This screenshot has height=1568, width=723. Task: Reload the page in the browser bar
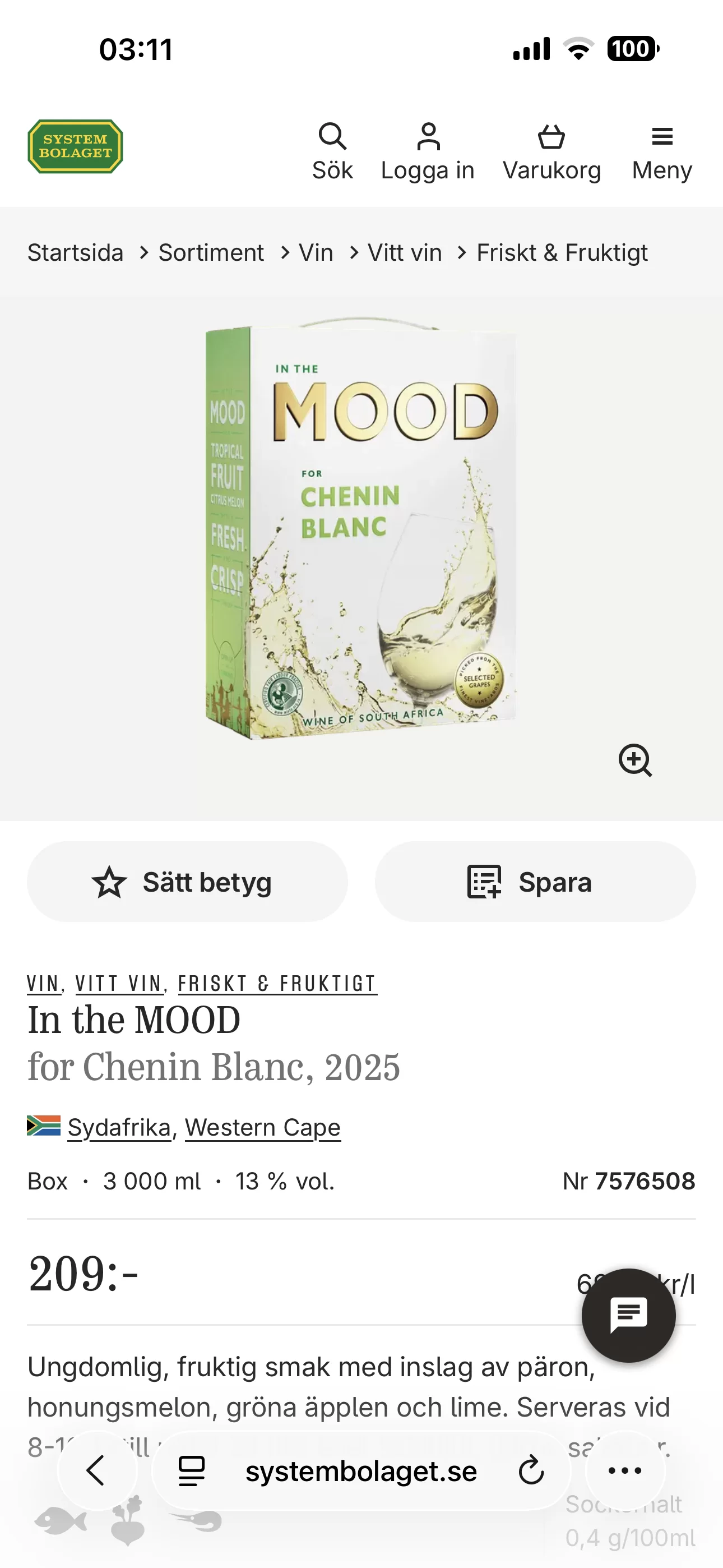[531, 1470]
